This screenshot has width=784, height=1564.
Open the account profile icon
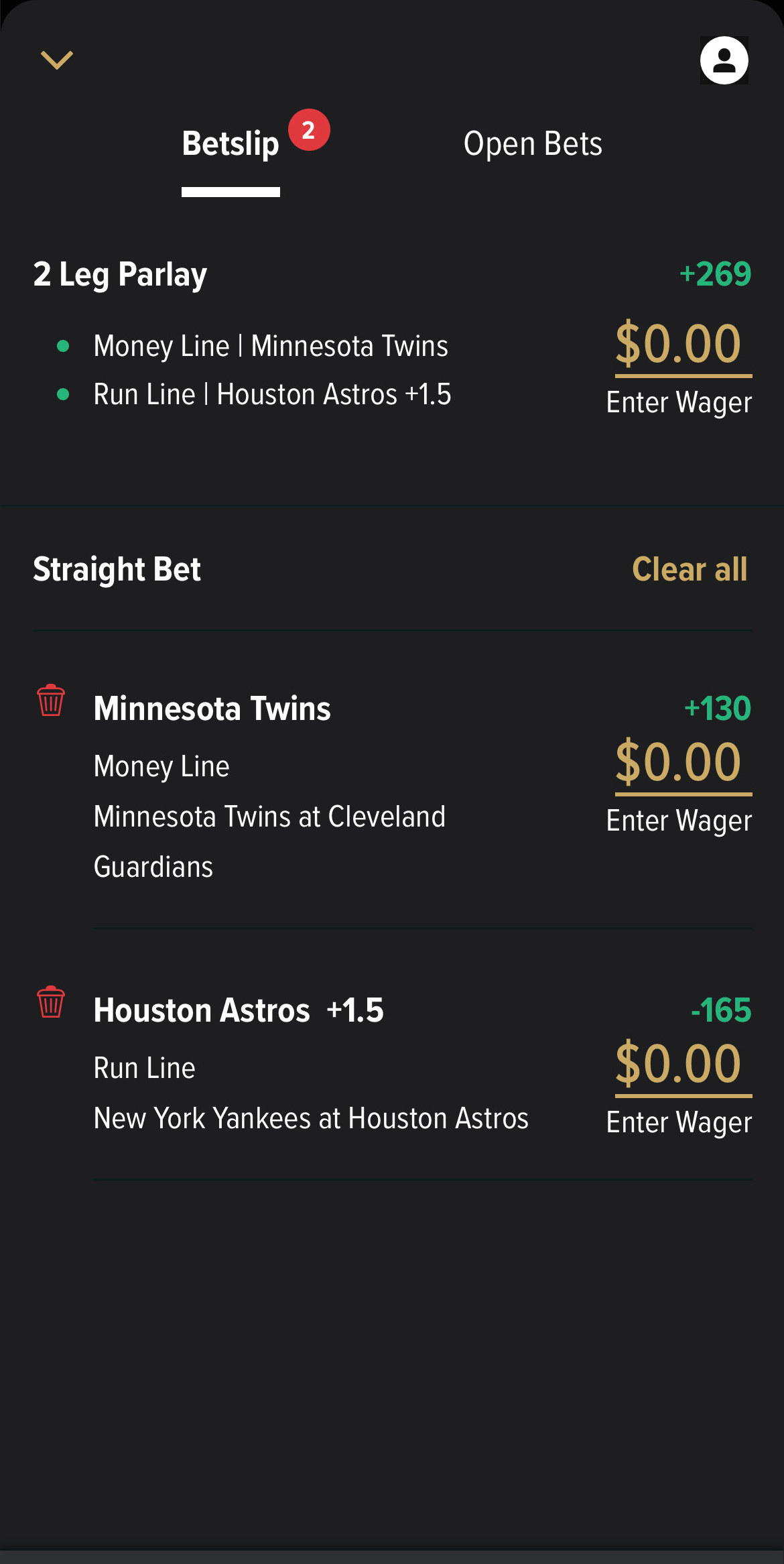724,60
